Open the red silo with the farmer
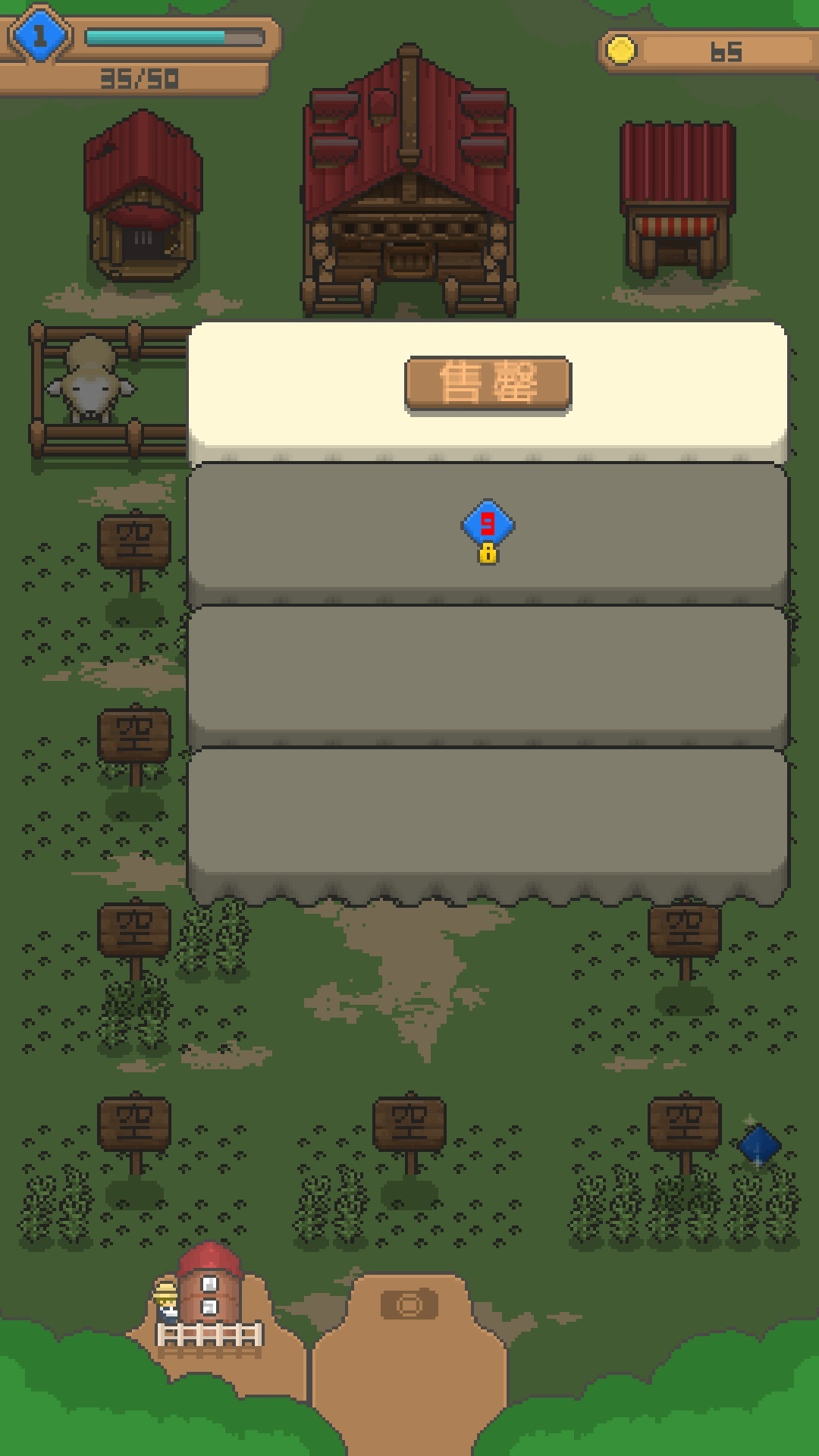 pos(208,1289)
